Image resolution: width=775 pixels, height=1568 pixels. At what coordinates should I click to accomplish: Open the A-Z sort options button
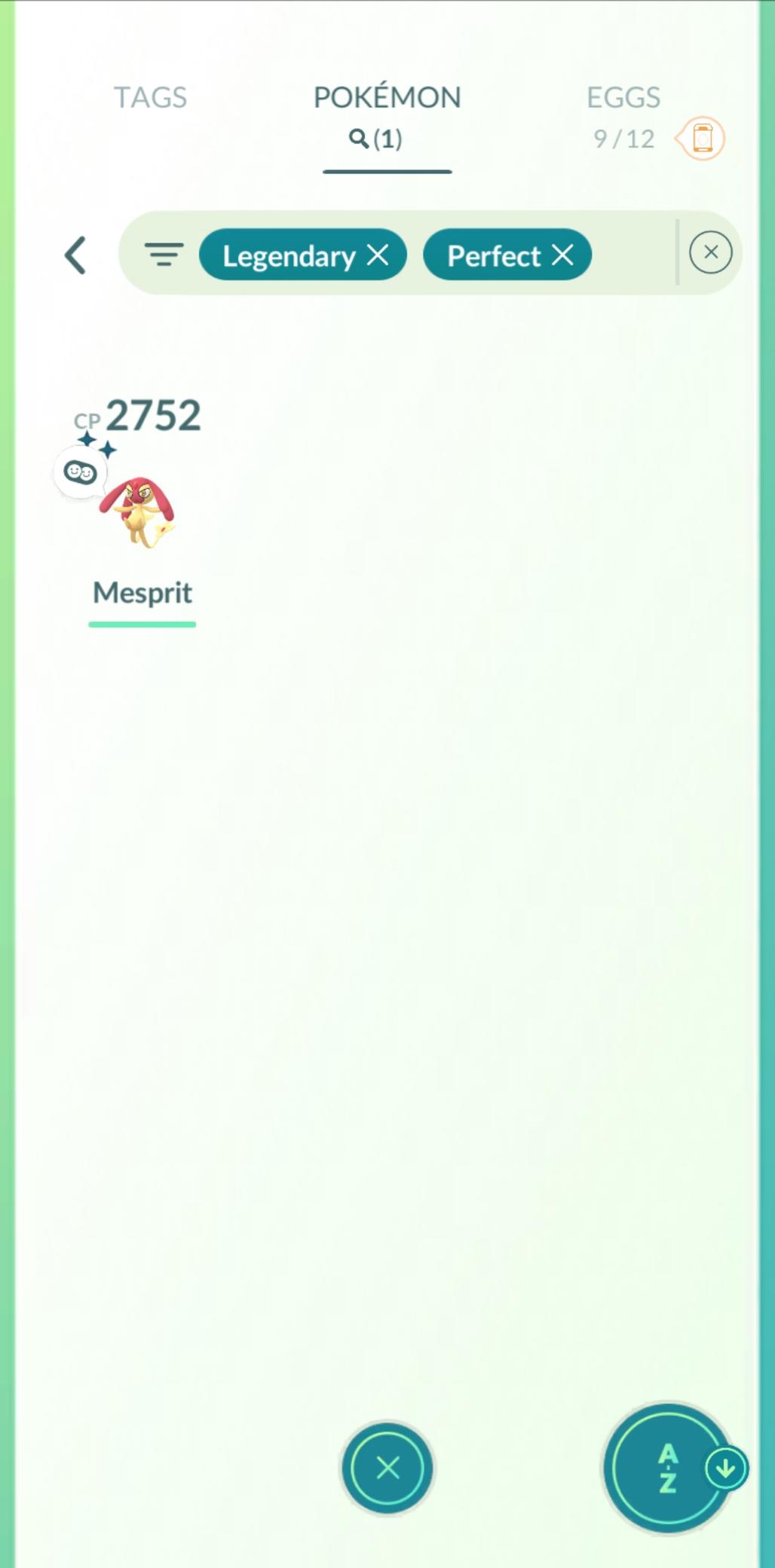[x=668, y=1468]
